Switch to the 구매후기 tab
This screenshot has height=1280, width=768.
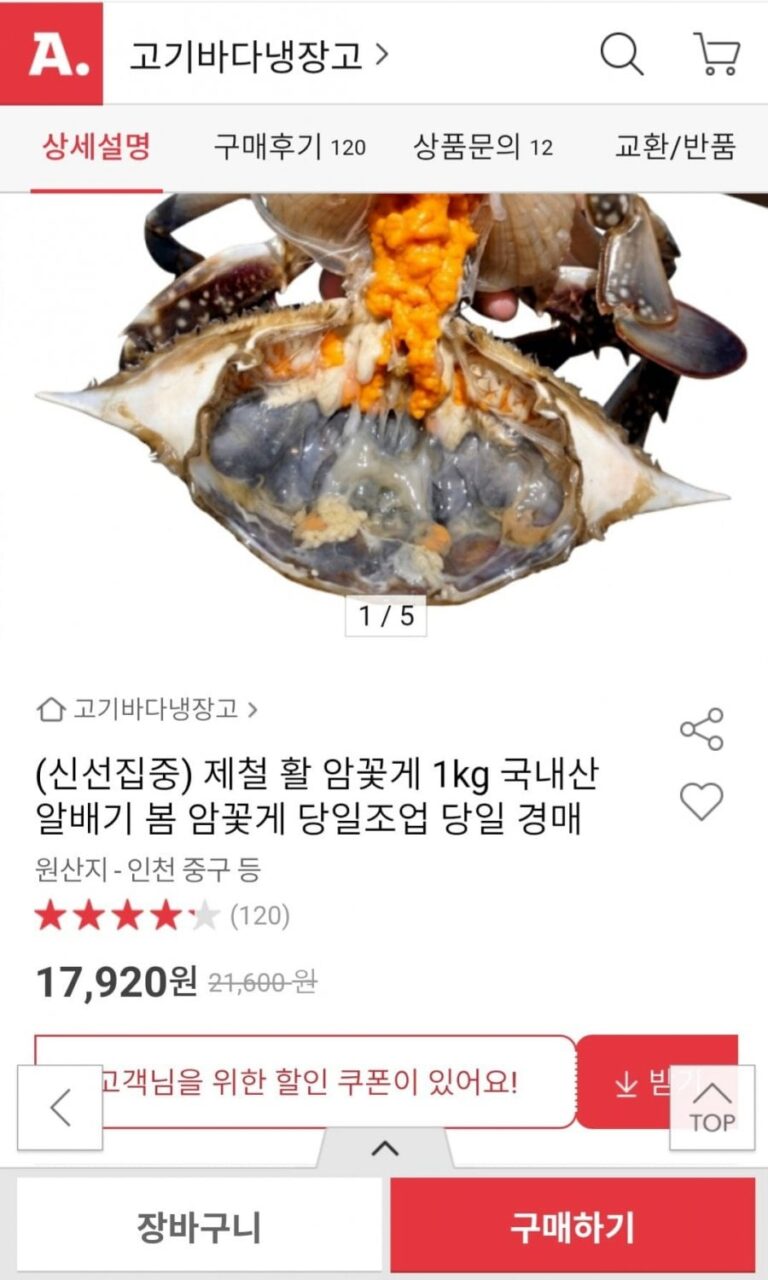coord(289,148)
